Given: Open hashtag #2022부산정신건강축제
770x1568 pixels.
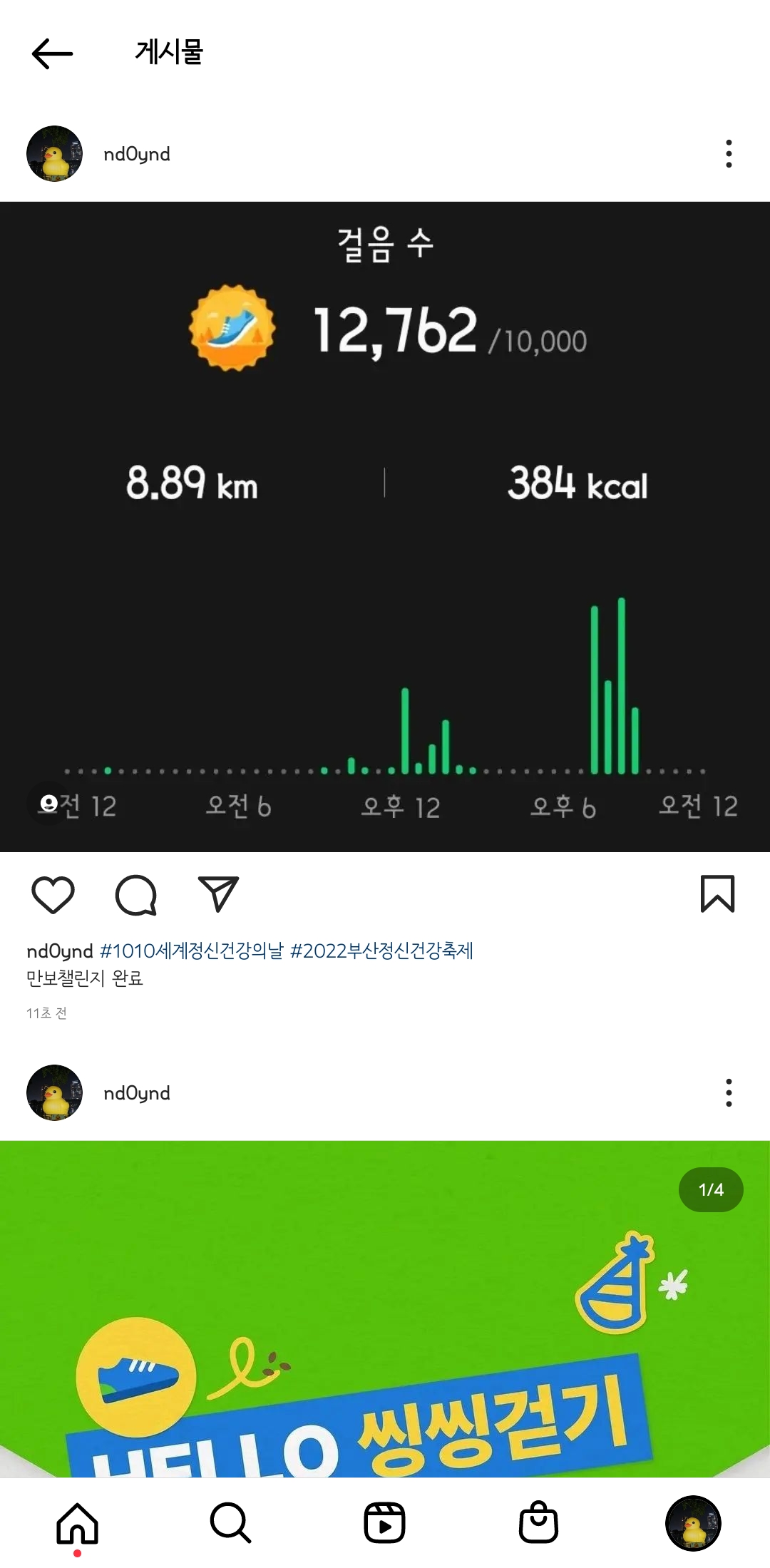Looking at the screenshot, I should pyautogui.click(x=381, y=950).
